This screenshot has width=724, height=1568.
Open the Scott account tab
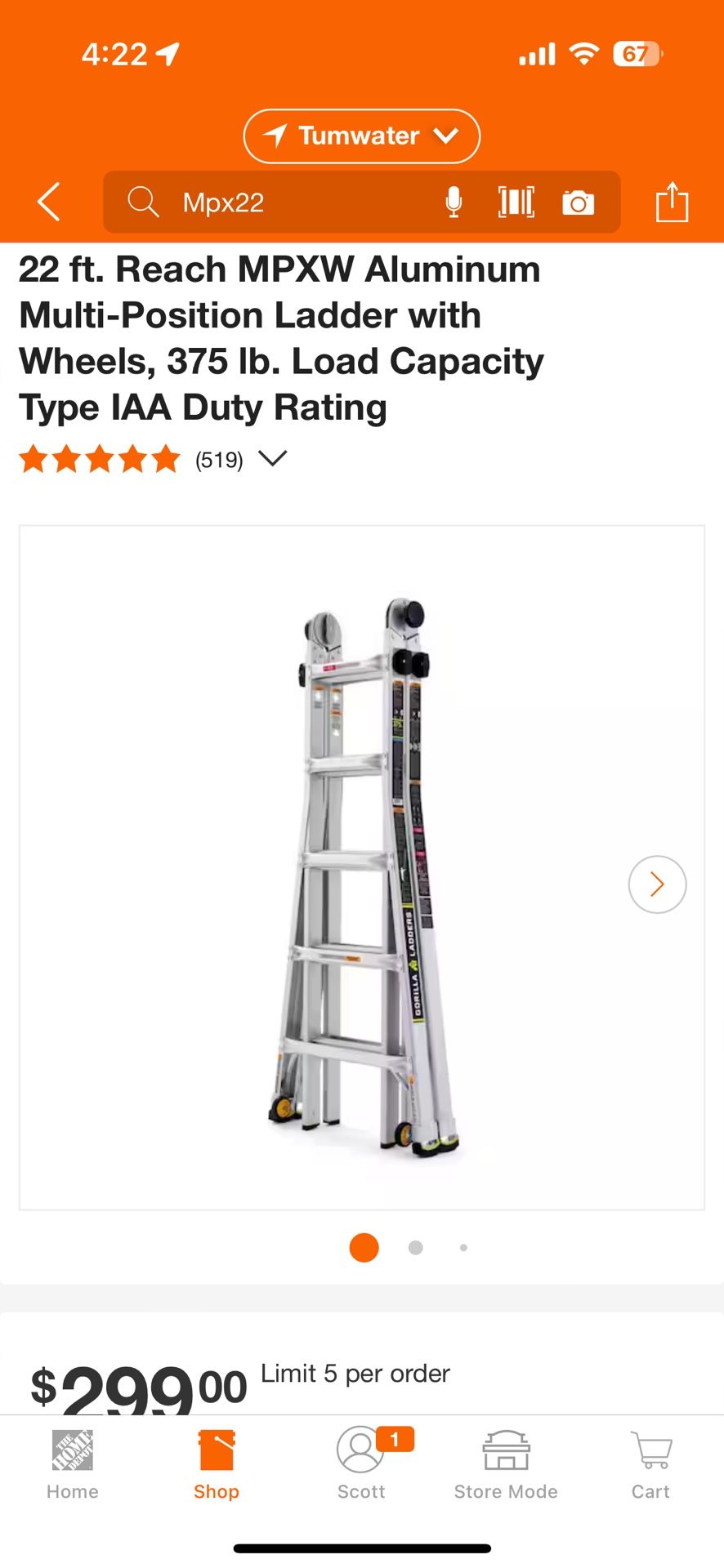pos(361,1465)
